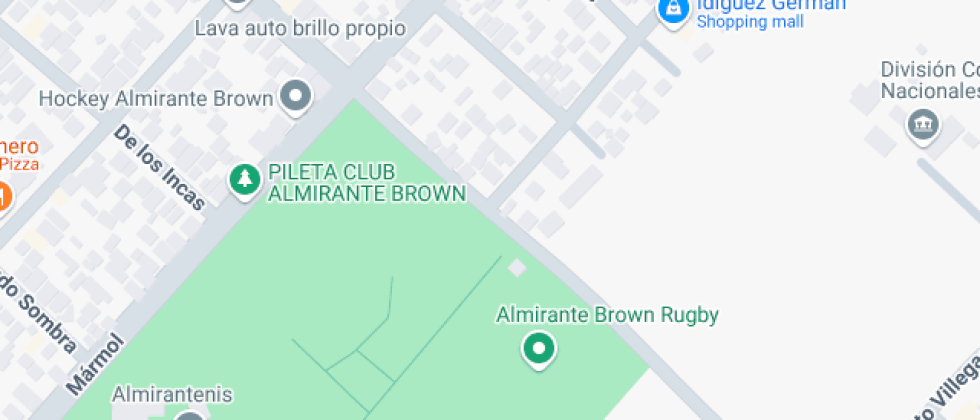Open the Hockey Almirante Brown map pin
The width and height of the screenshot is (980, 420).
295,97
